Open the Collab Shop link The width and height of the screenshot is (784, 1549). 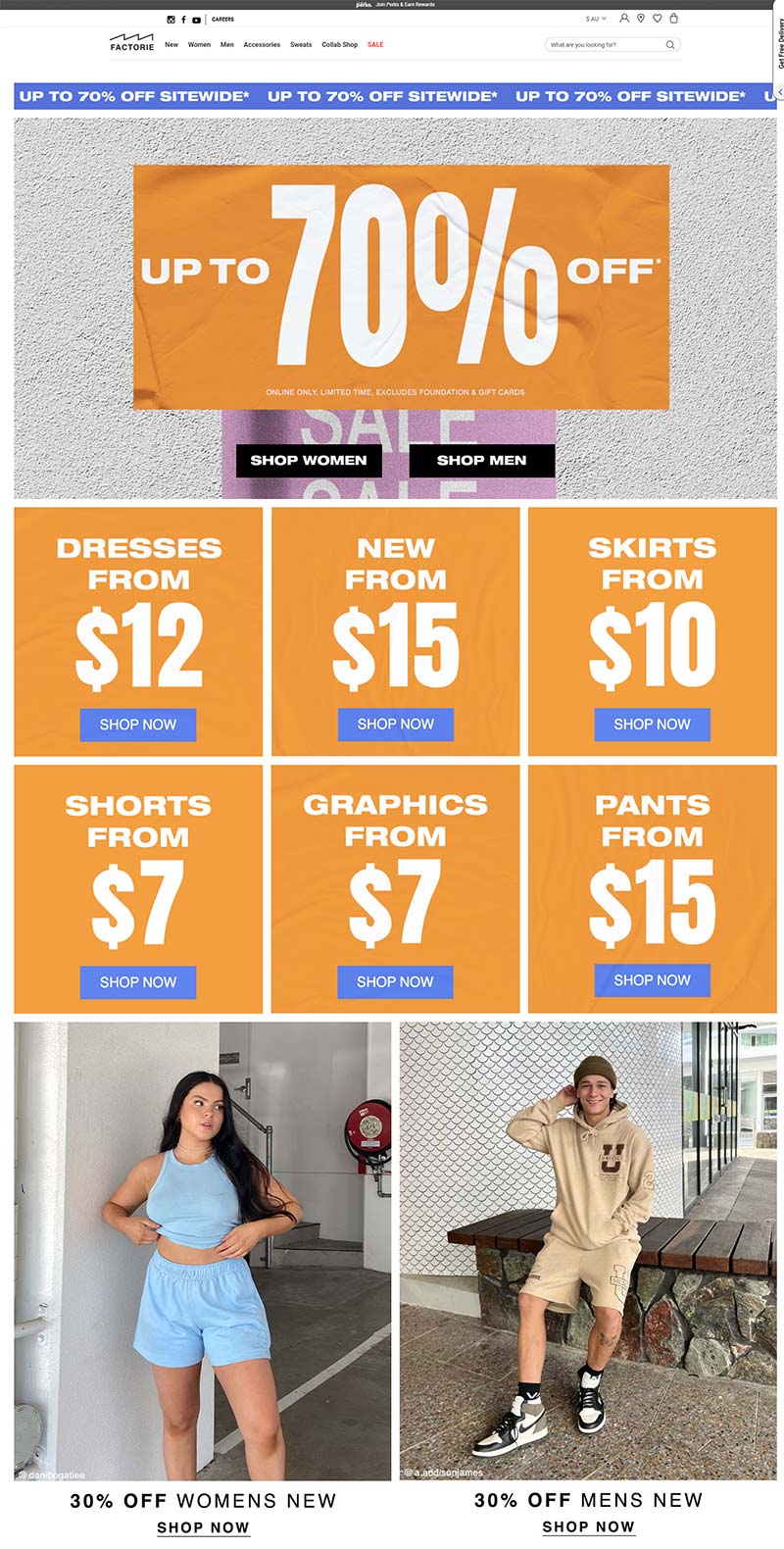(340, 44)
